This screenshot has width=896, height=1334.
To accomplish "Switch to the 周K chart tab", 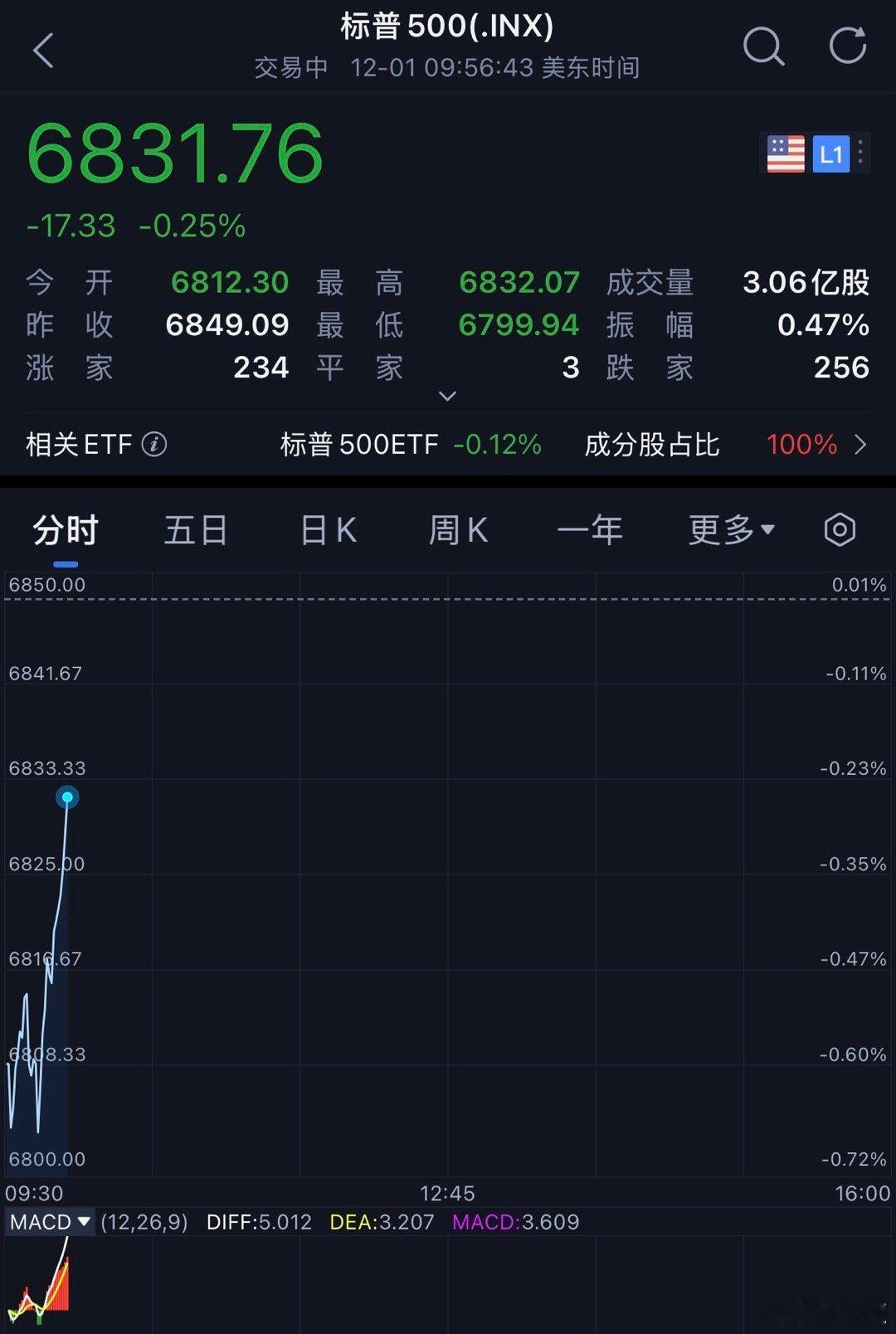I will (x=458, y=531).
